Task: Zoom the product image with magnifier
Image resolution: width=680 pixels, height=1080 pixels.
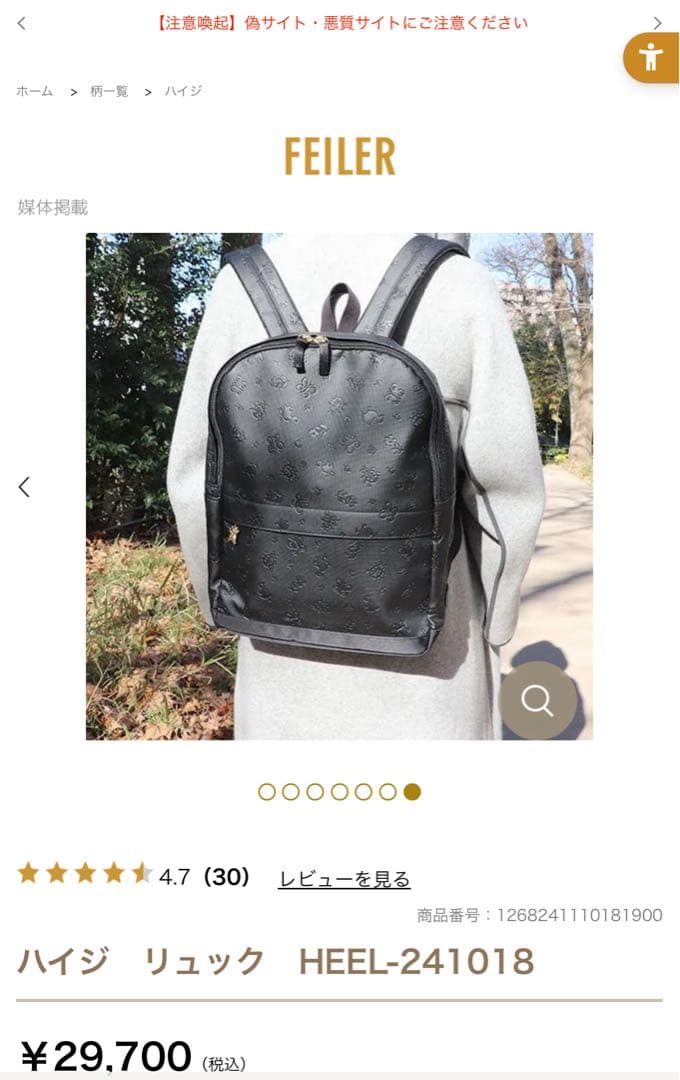Action: click(x=537, y=701)
